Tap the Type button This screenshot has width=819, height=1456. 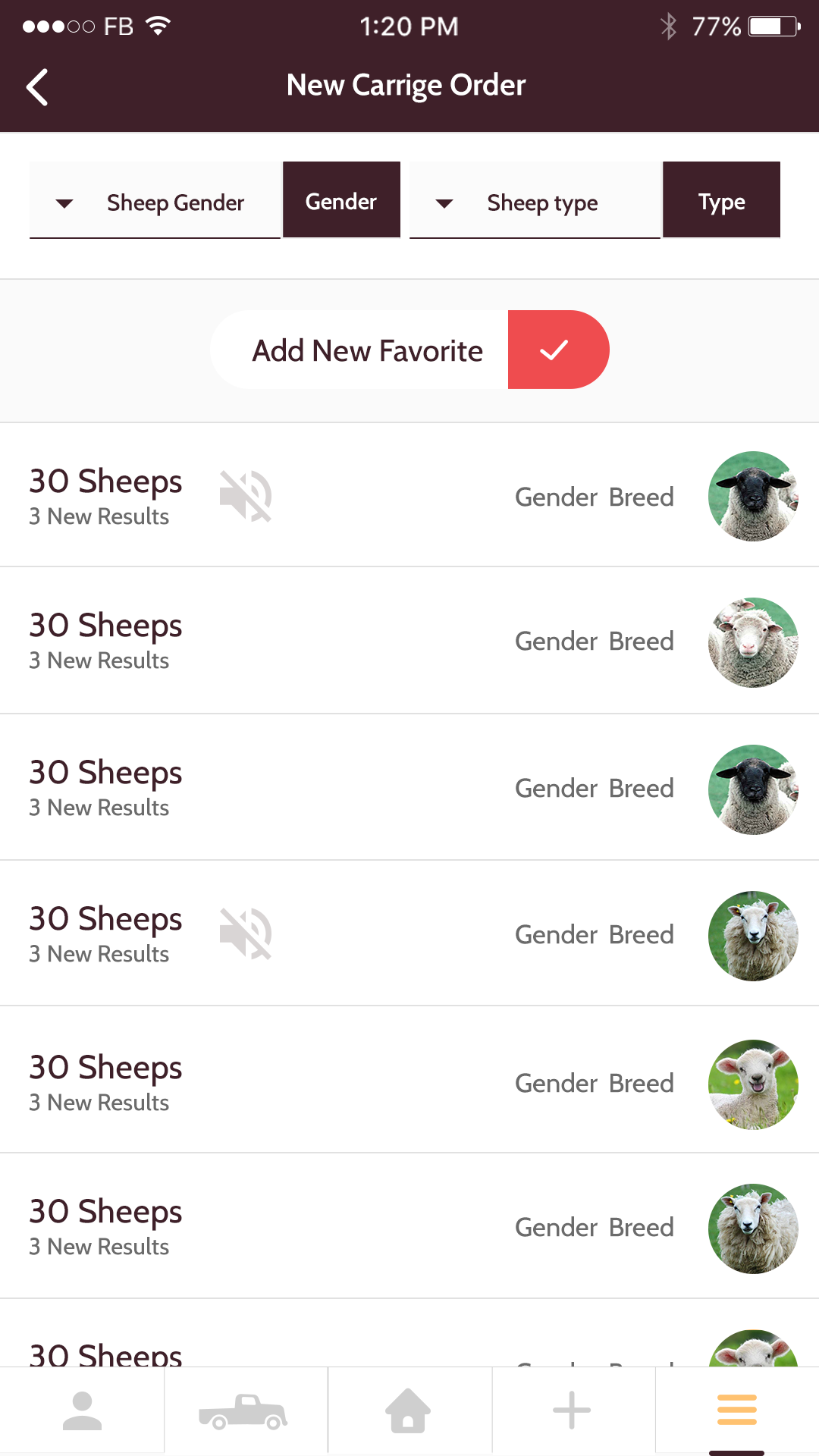[x=721, y=200]
